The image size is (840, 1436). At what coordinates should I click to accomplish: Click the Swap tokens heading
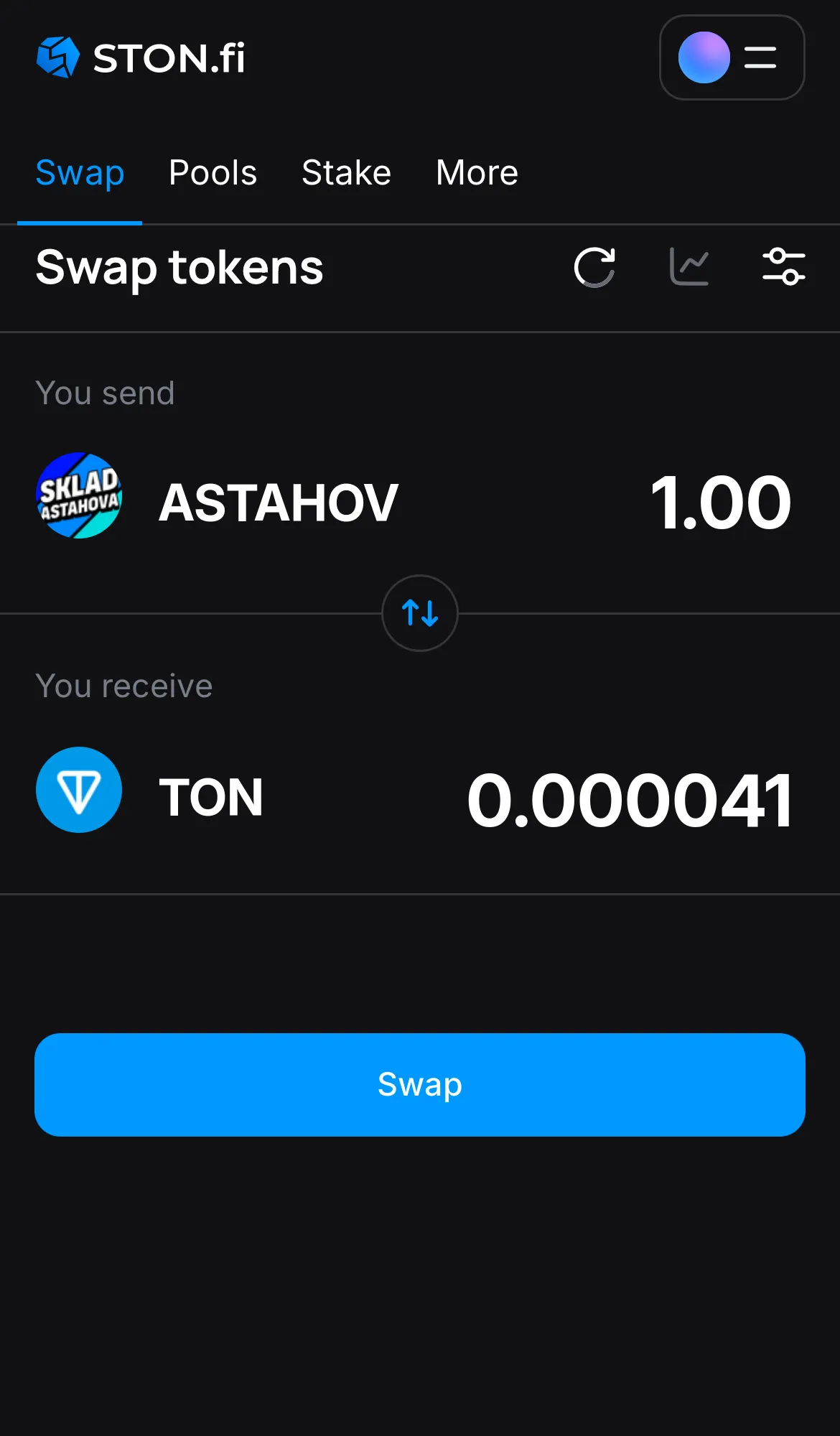pos(179,267)
